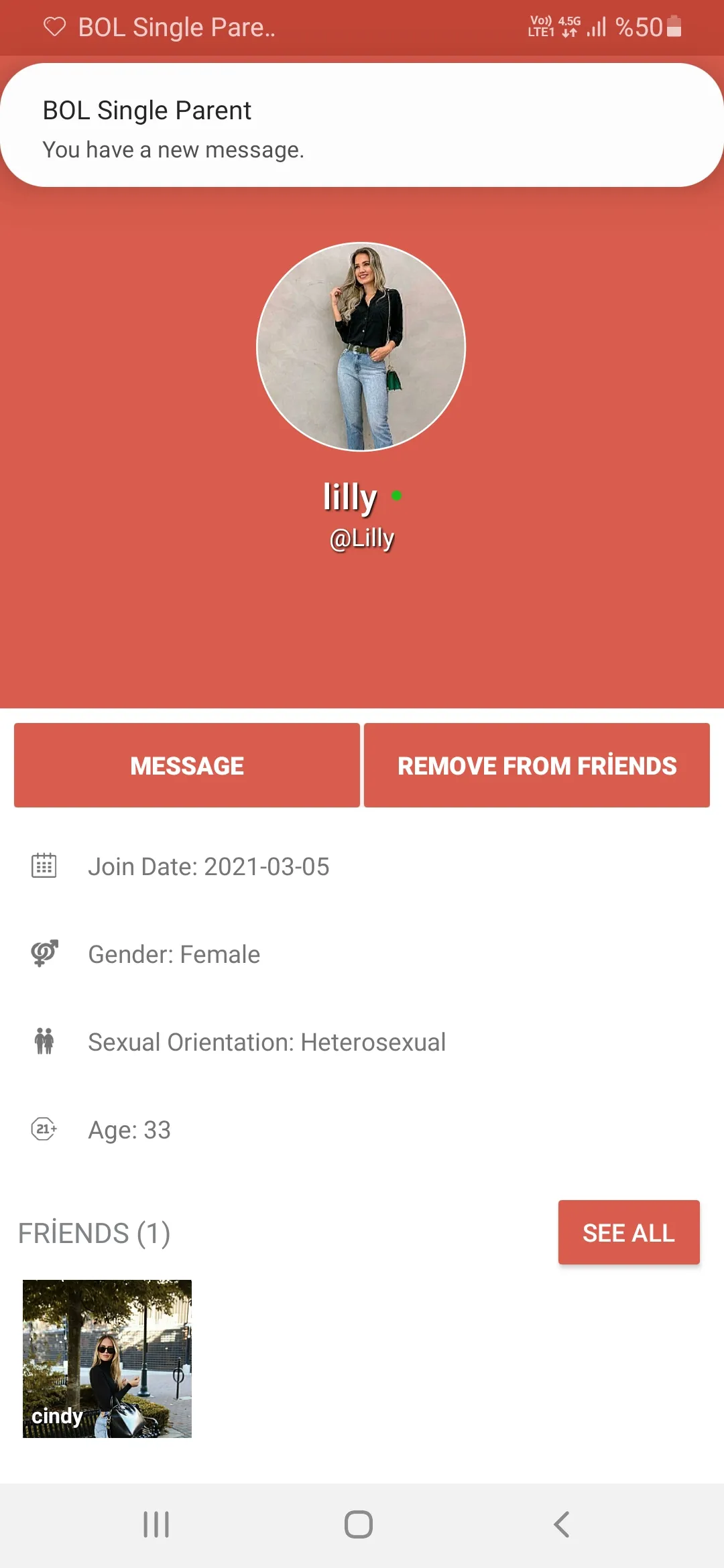Remove lilly from friends
Viewport: 724px width, 1568px height.
(x=537, y=765)
